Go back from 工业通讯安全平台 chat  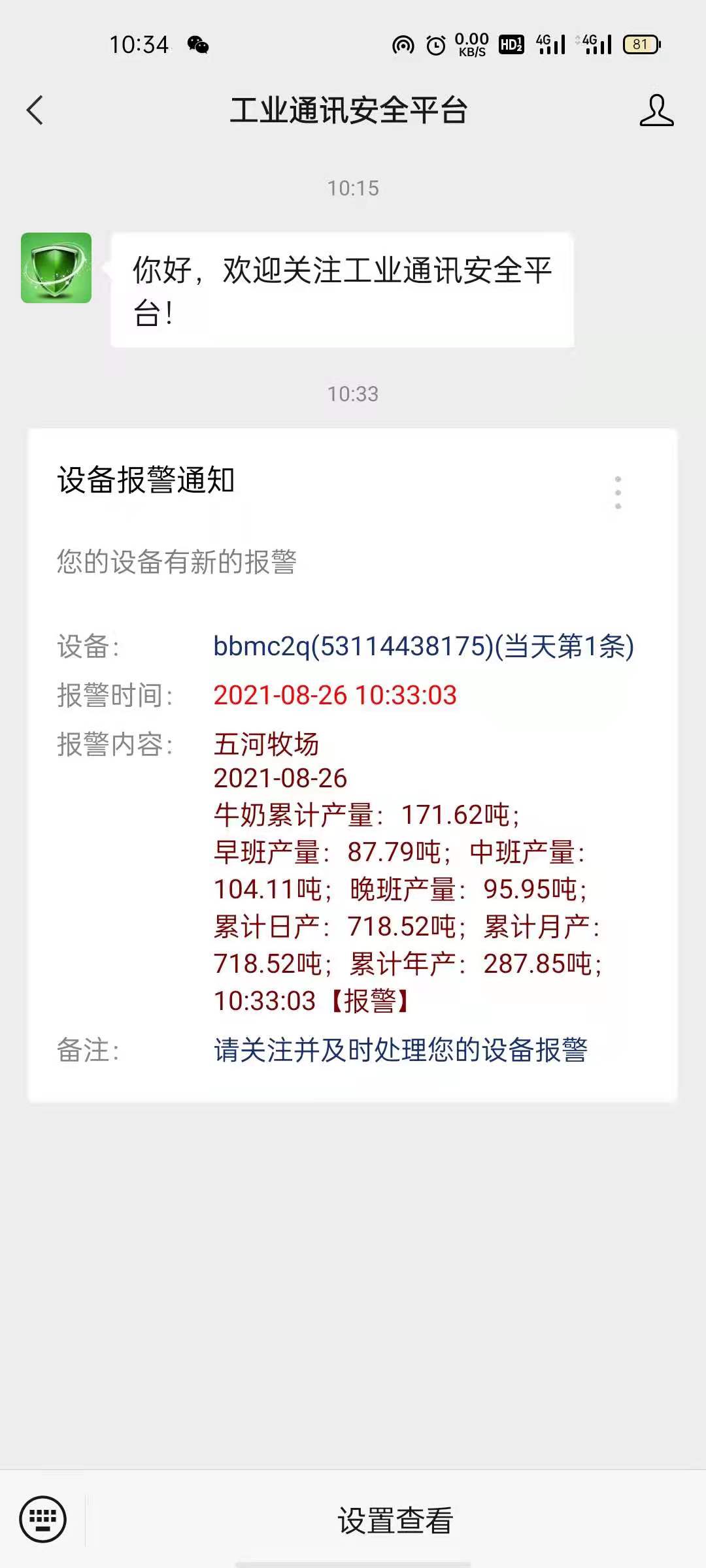[x=35, y=110]
